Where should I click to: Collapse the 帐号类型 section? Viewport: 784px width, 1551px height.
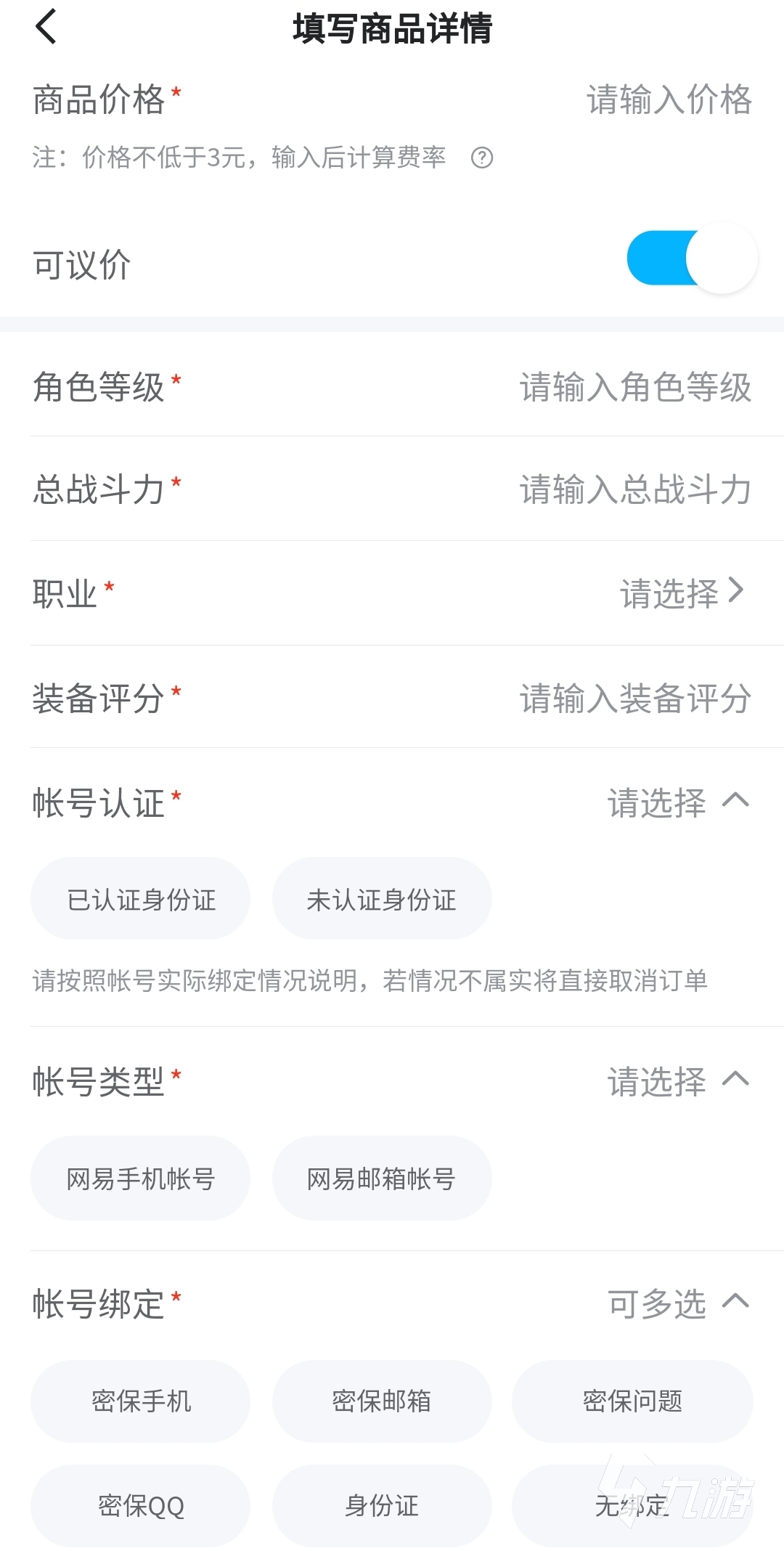pos(735,1080)
